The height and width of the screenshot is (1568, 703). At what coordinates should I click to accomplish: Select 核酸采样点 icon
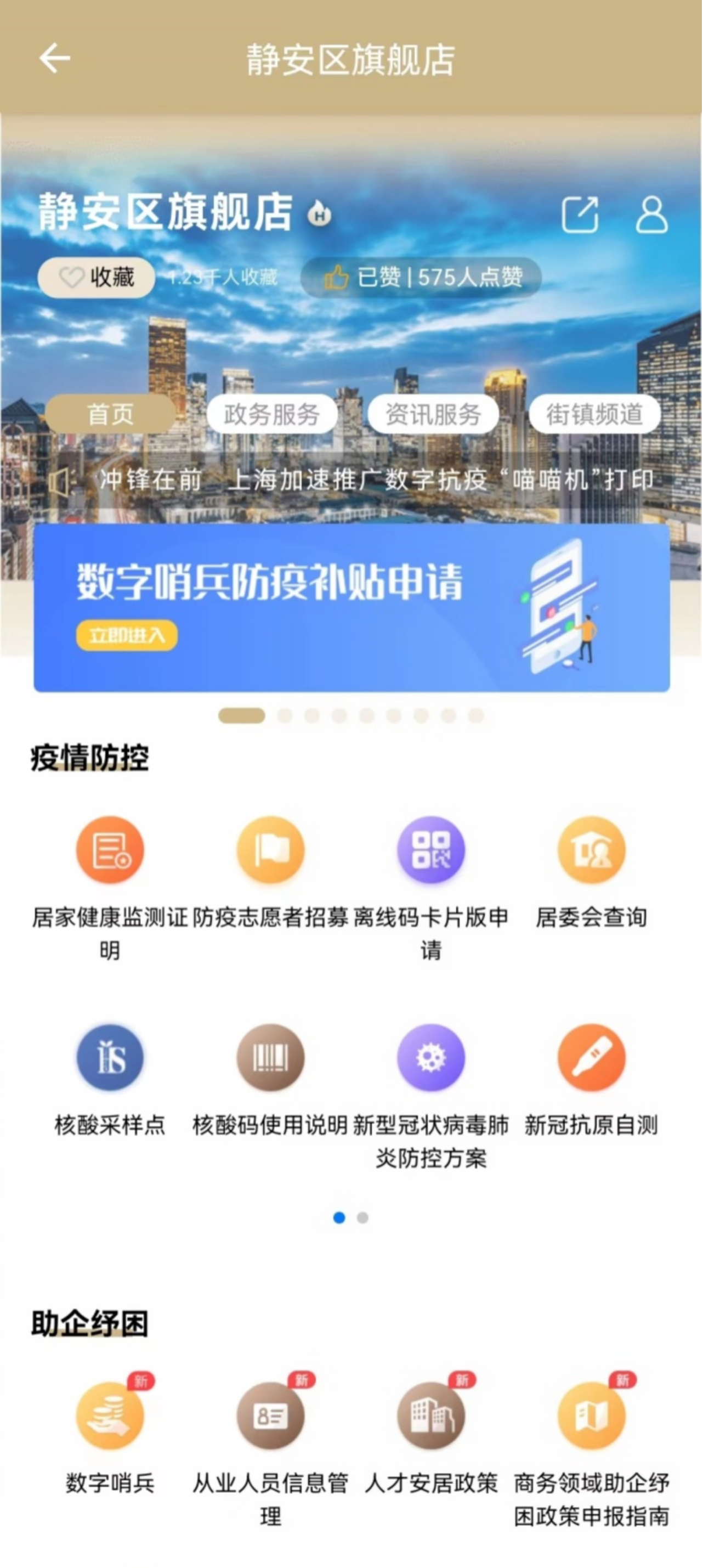tap(110, 1057)
